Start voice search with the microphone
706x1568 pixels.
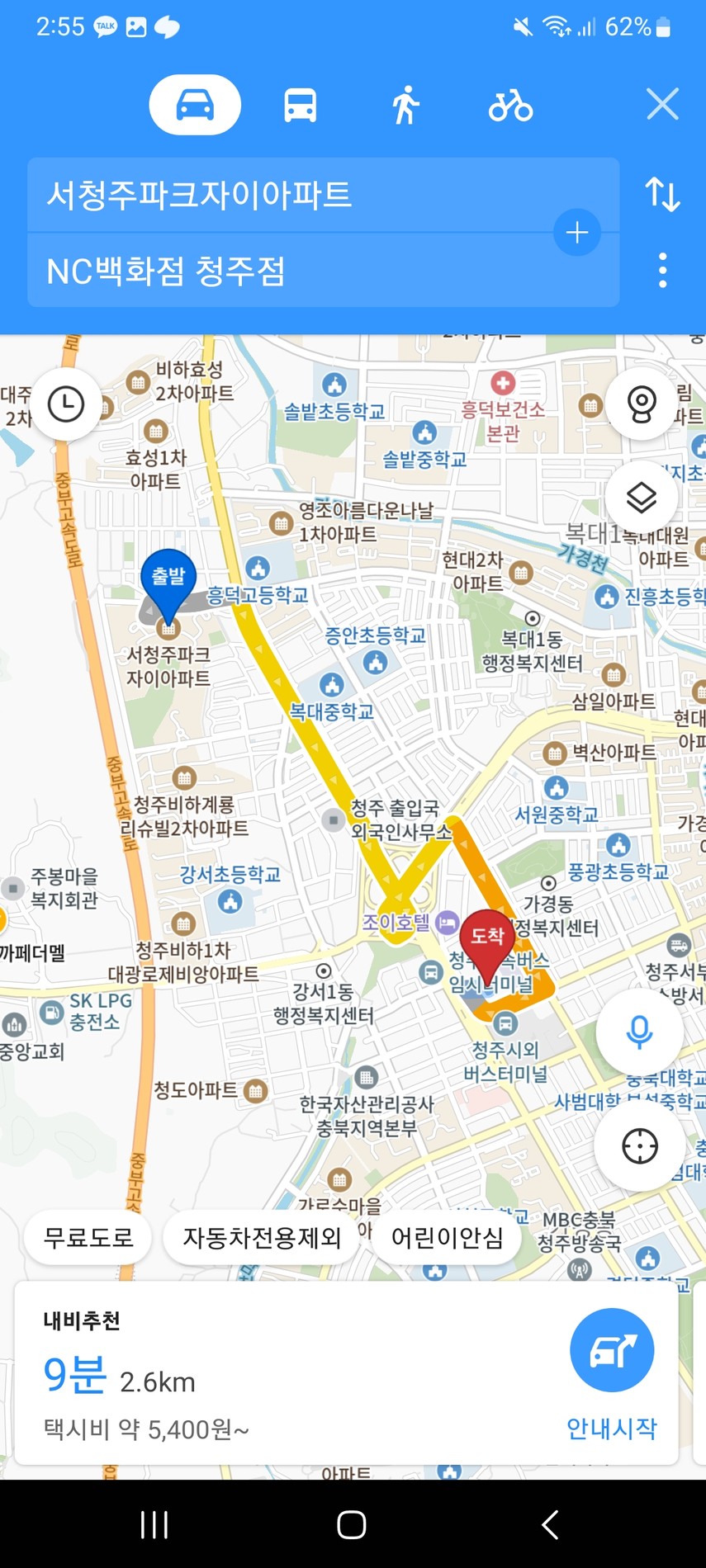point(639,1032)
